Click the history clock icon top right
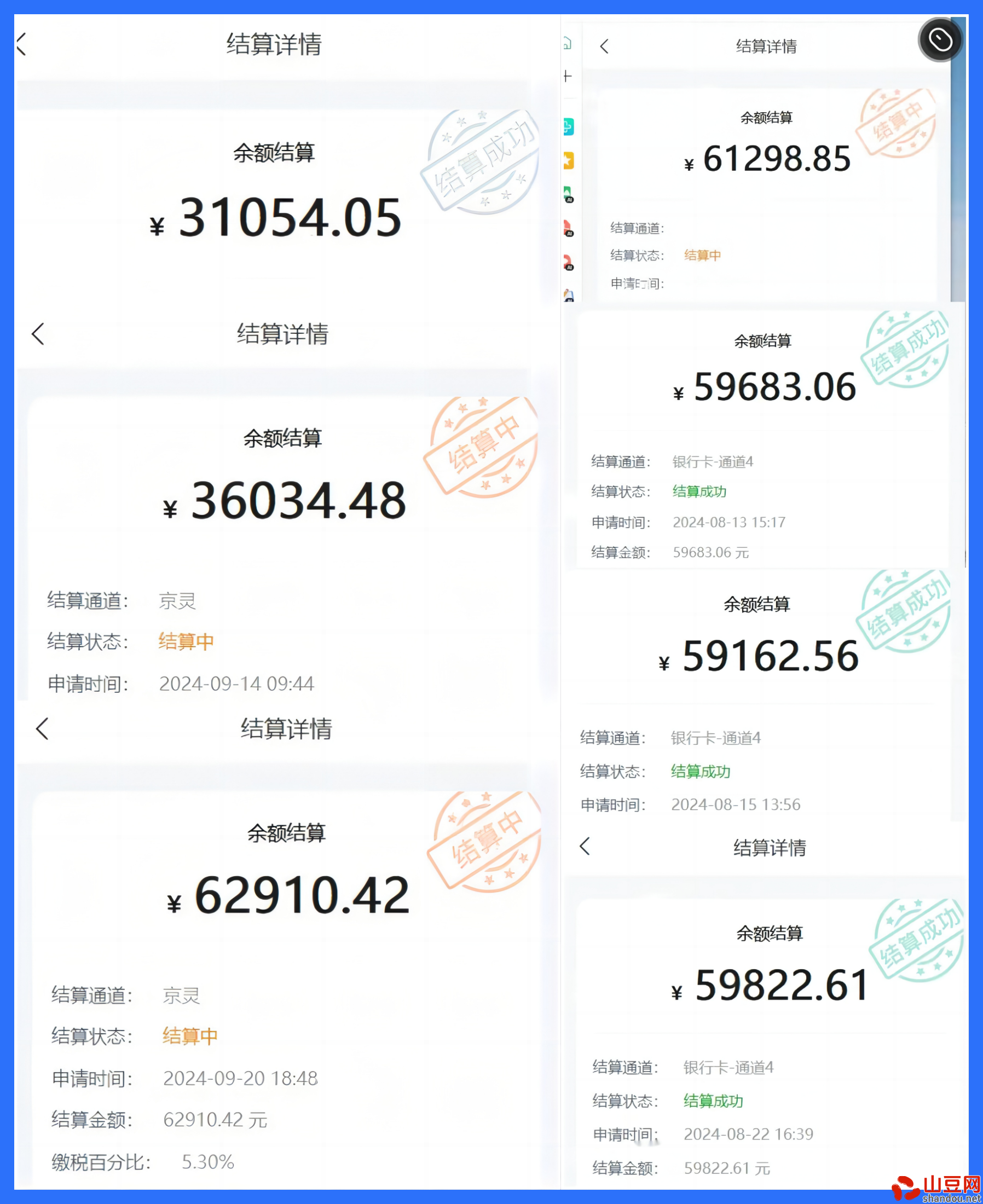 (940, 38)
